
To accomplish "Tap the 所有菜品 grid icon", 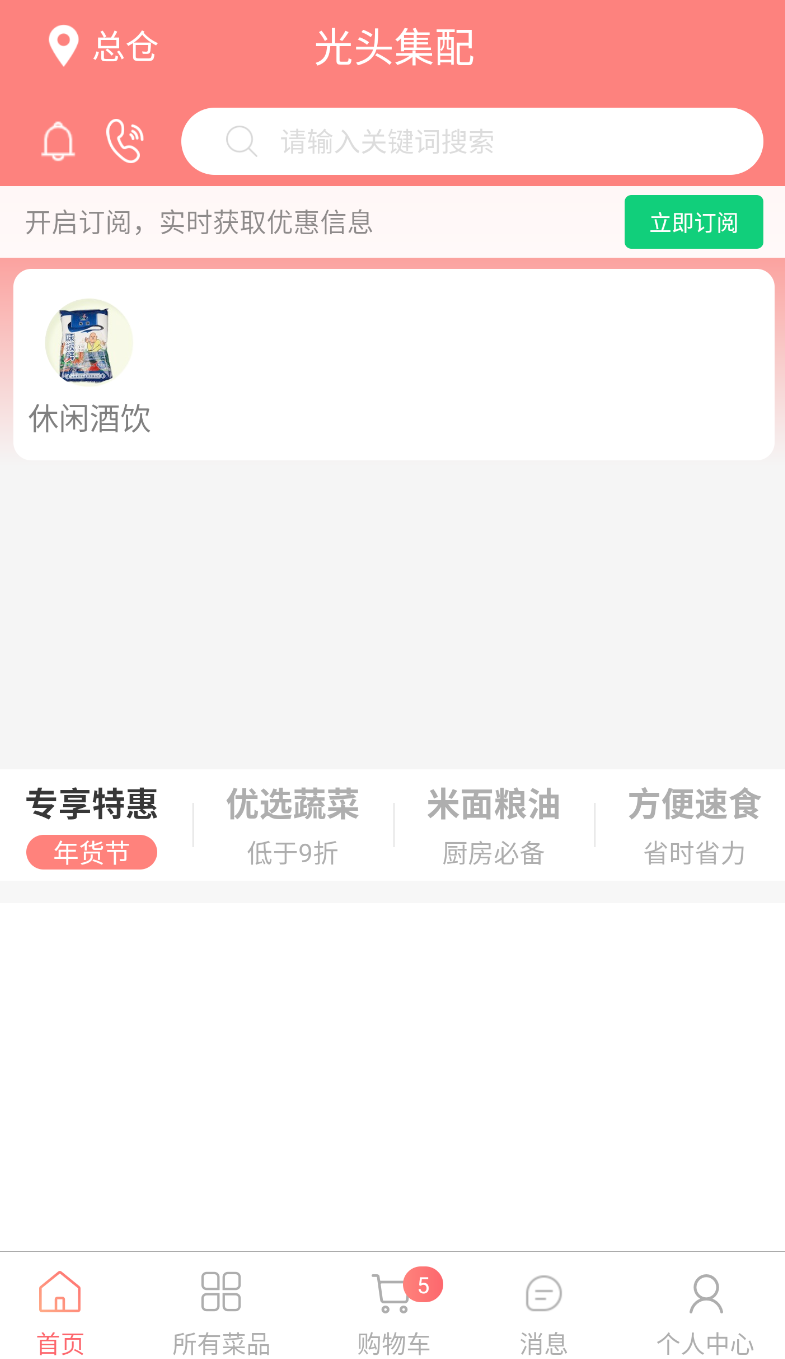I will [x=220, y=1292].
